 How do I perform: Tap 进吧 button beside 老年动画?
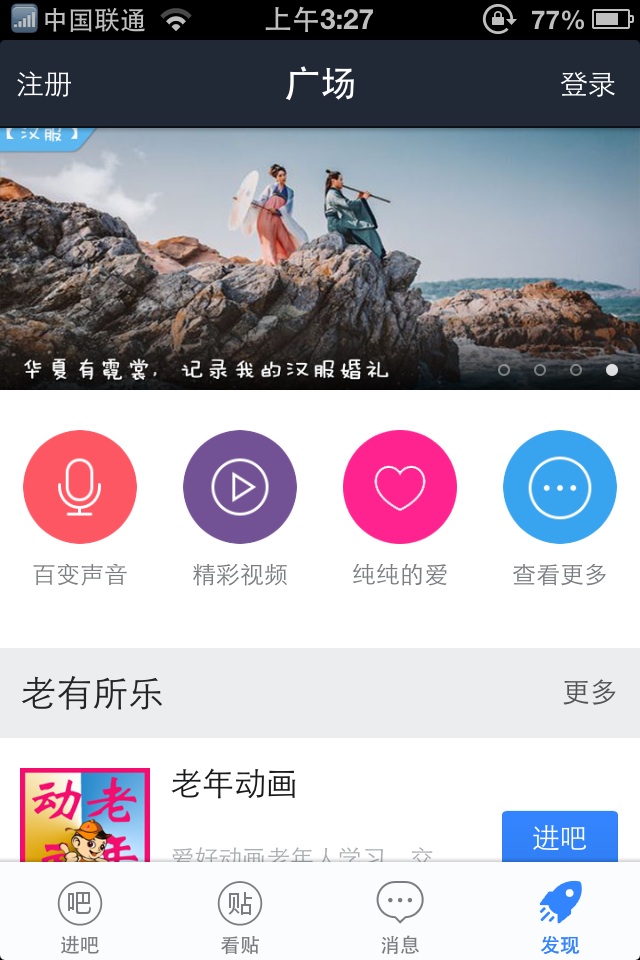click(559, 837)
